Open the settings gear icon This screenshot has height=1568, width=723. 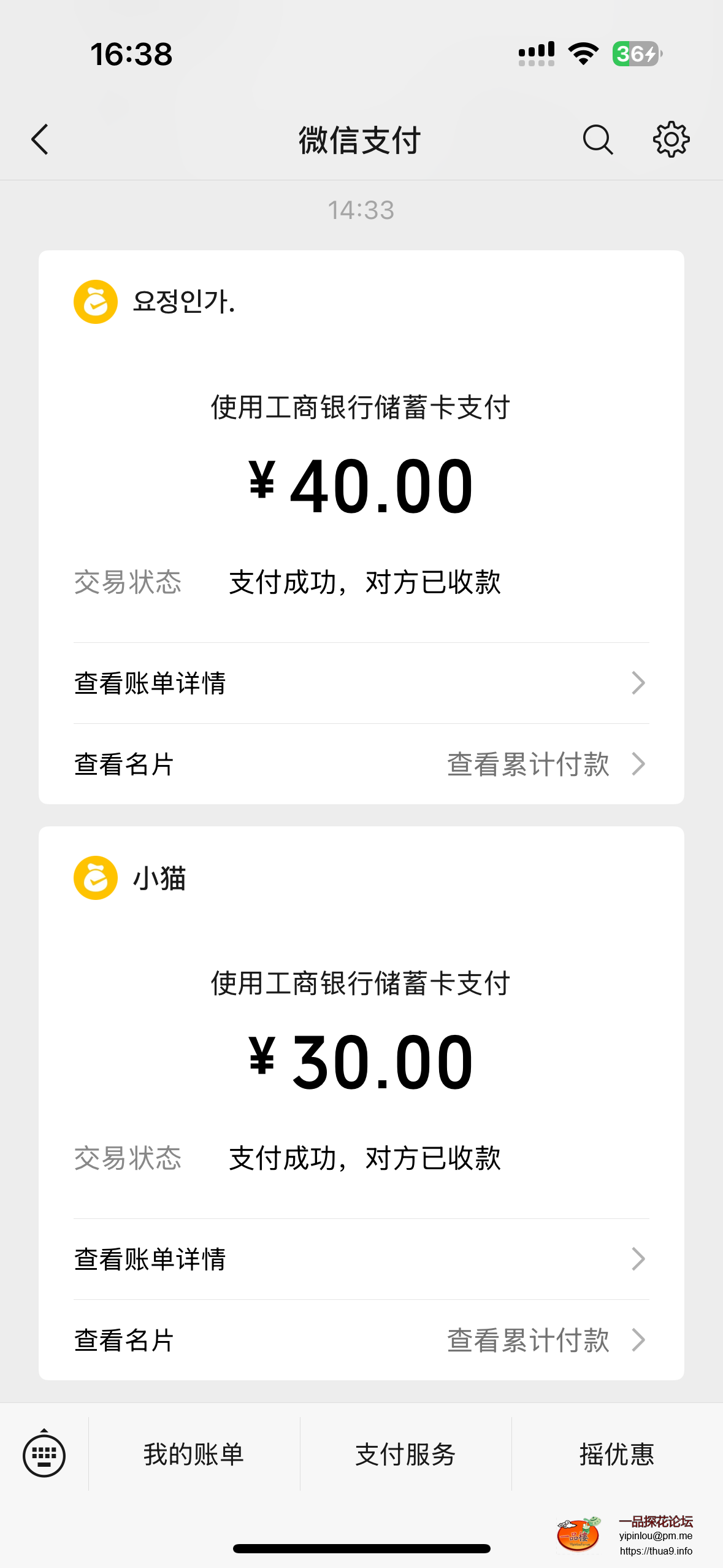tap(671, 140)
